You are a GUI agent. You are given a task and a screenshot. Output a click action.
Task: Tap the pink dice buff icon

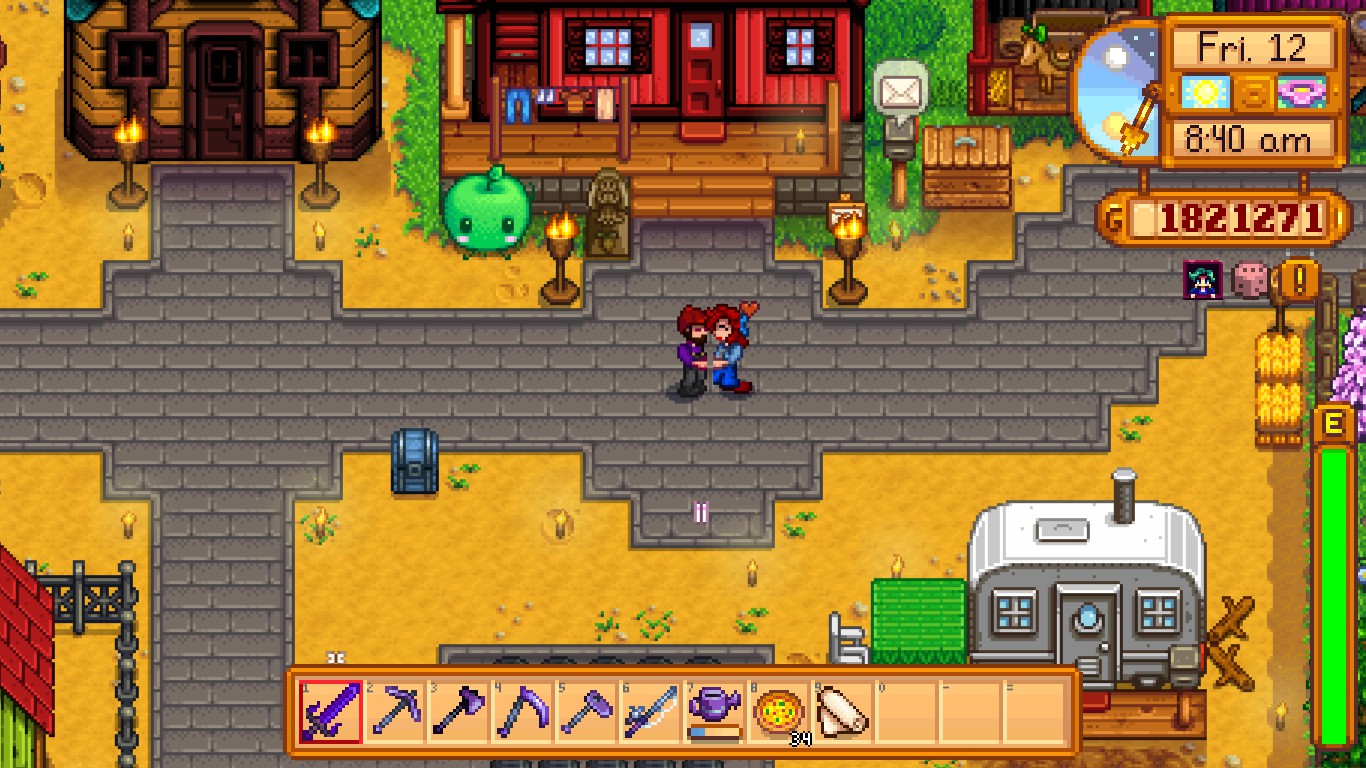click(1249, 280)
